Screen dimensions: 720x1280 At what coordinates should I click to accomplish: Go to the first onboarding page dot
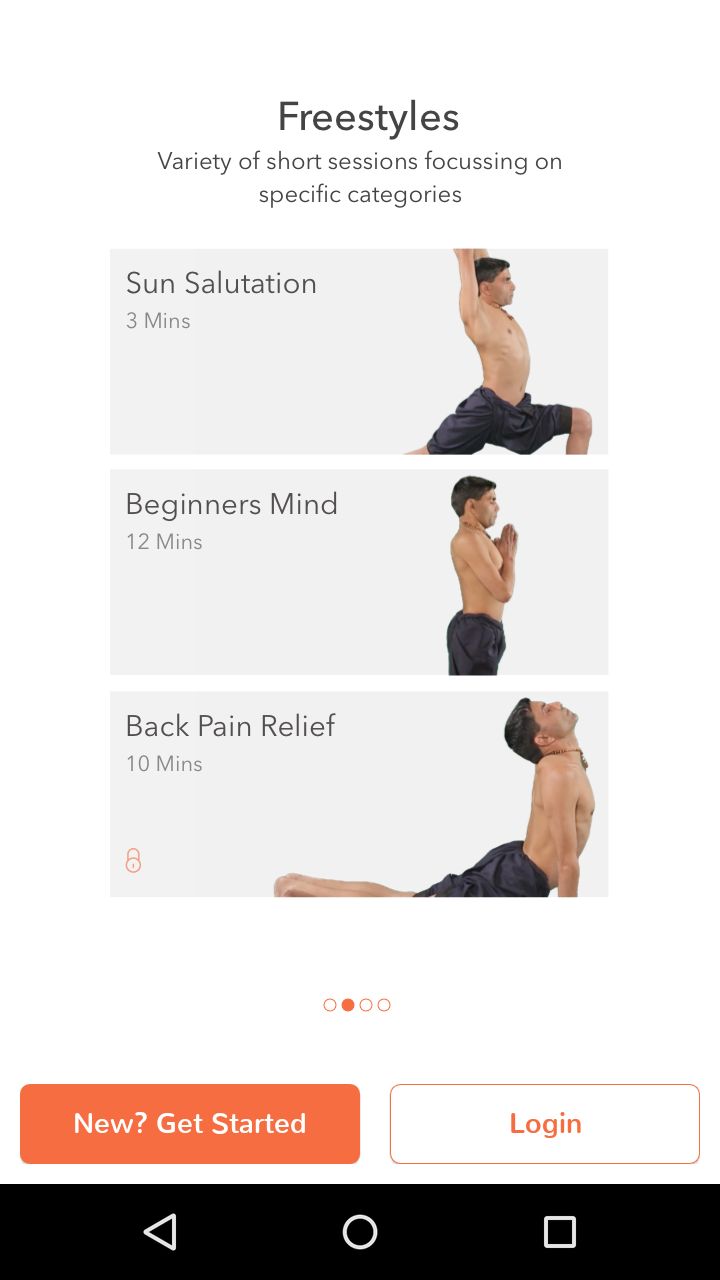[x=330, y=1005]
